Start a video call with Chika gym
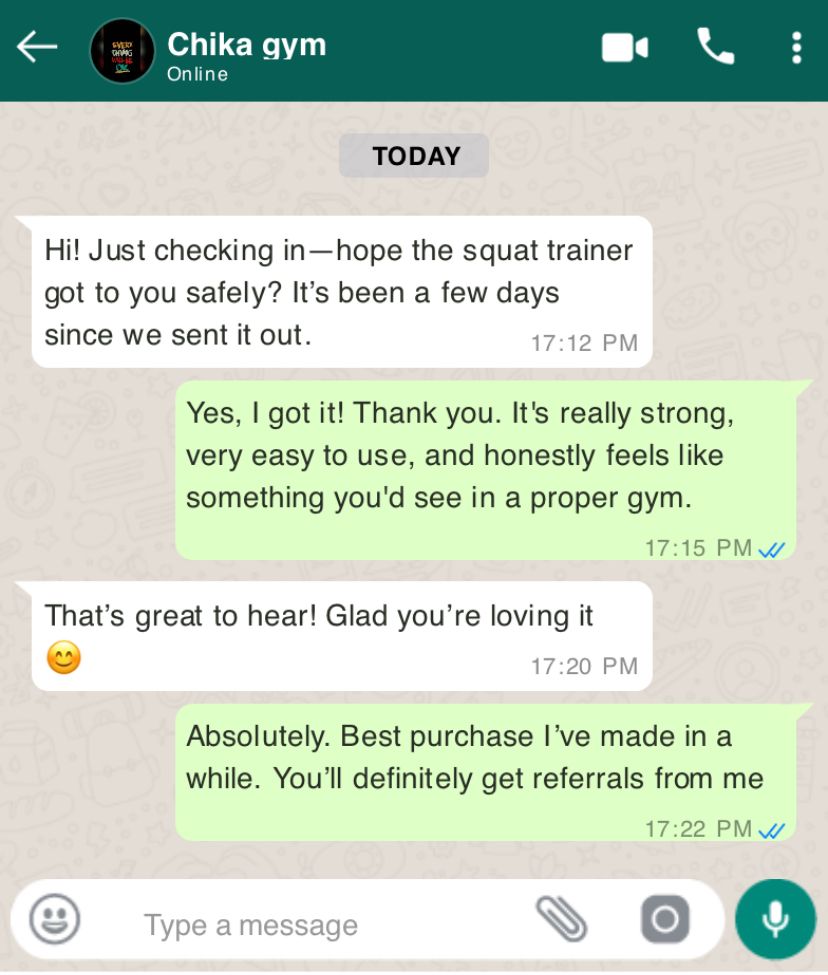 pos(625,47)
